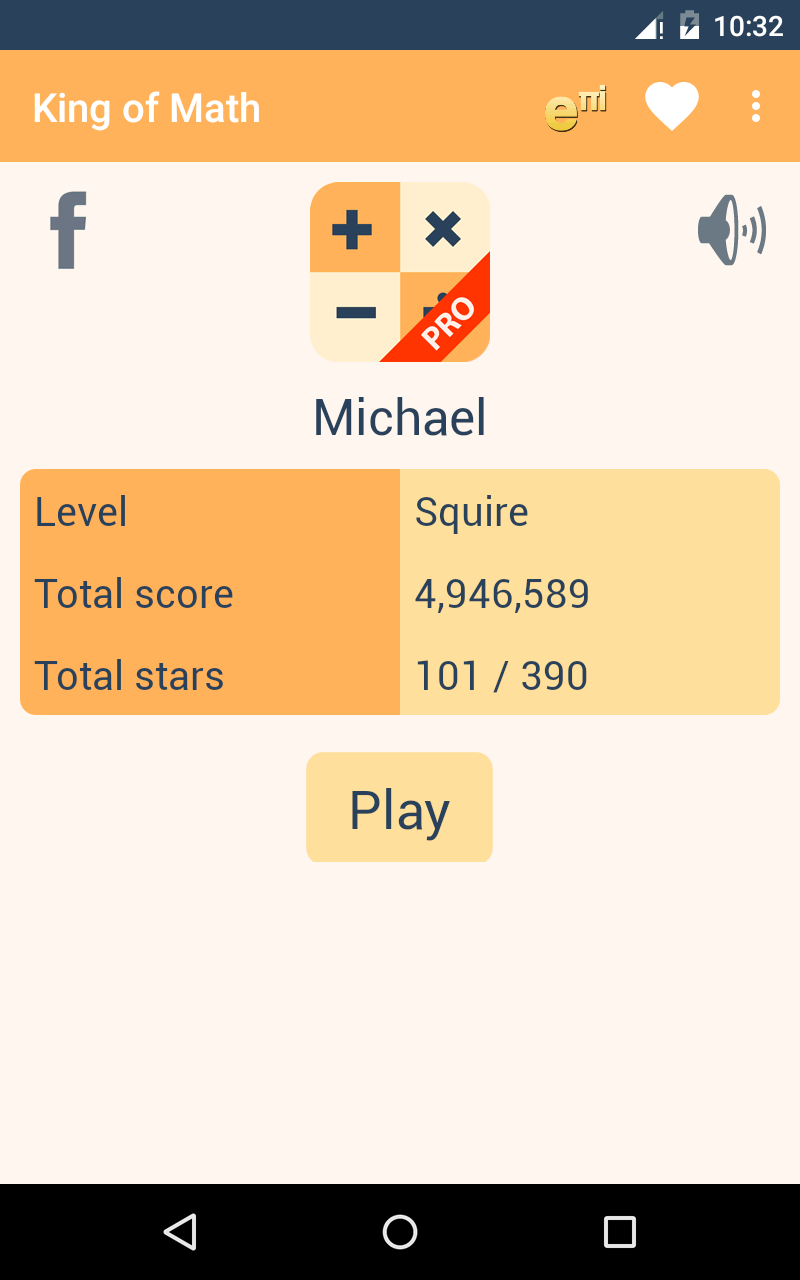Viewport: 800px width, 1280px height.
Task: Mute game audio via the speaker toggle
Action: coord(731,229)
